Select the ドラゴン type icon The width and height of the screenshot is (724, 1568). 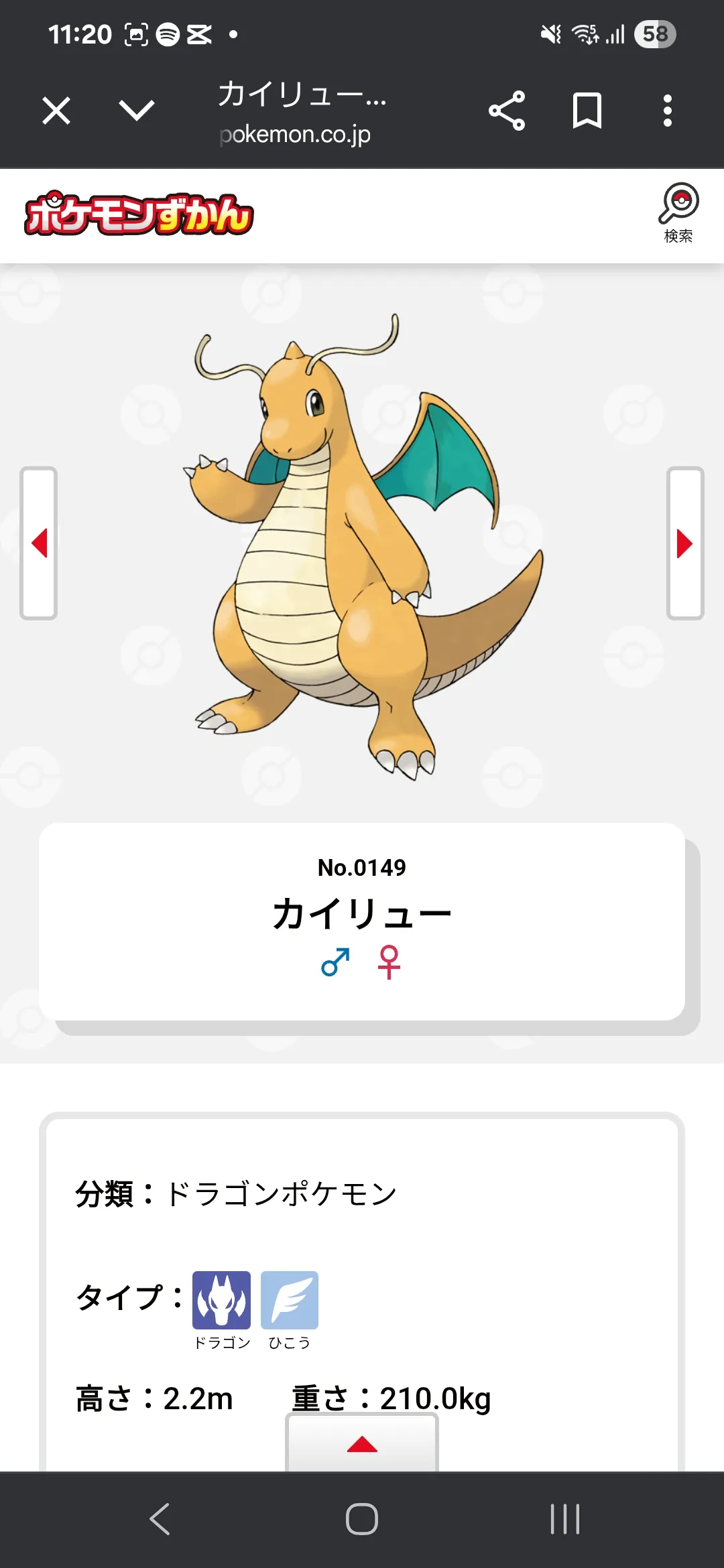(x=221, y=1300)
